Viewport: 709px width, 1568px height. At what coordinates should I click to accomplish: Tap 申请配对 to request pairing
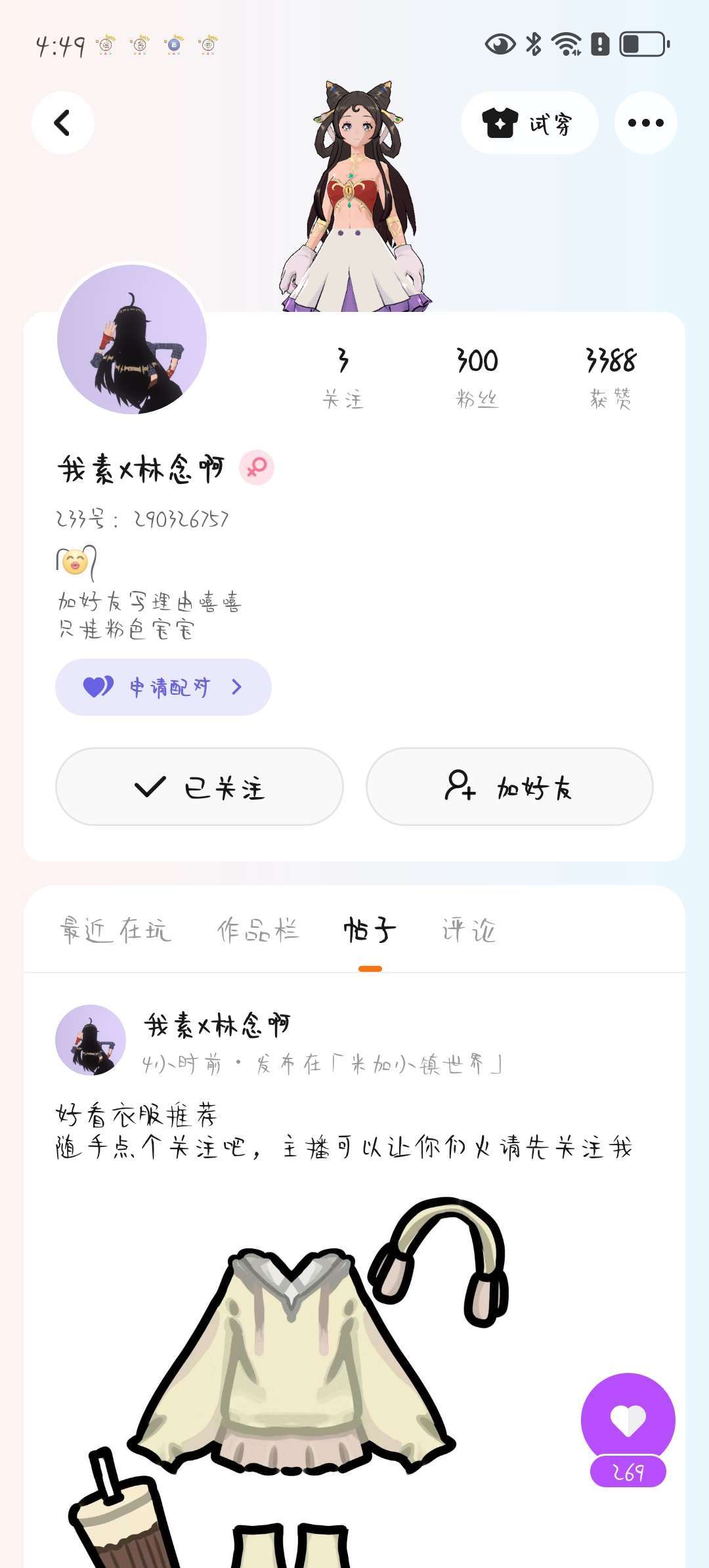pos(163,687)
